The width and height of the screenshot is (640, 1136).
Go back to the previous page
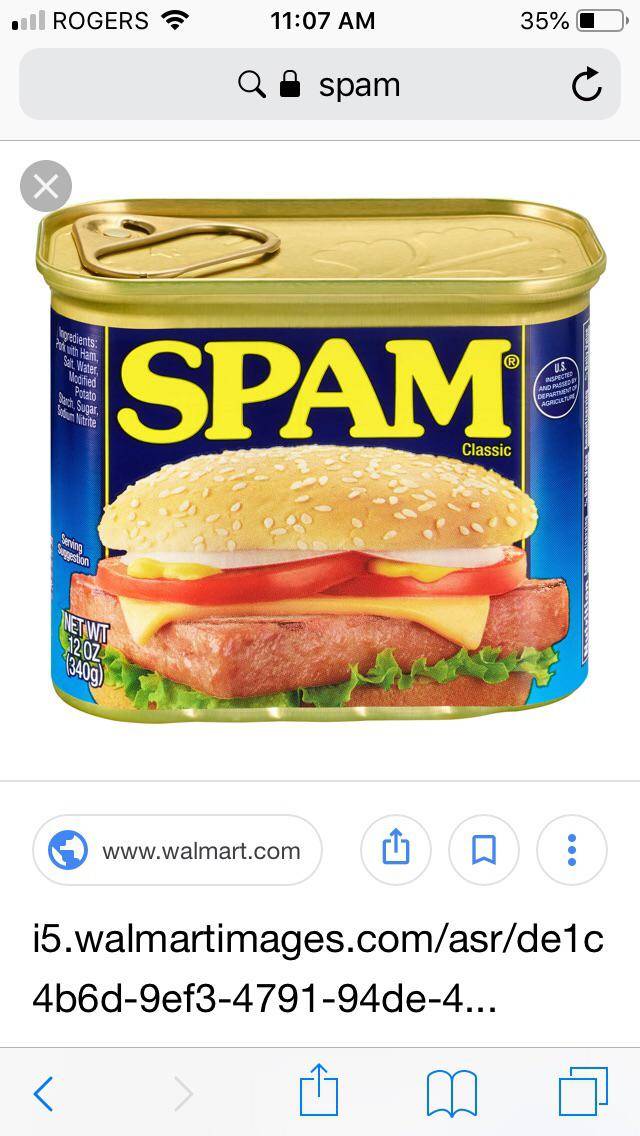coord(43,1093)
